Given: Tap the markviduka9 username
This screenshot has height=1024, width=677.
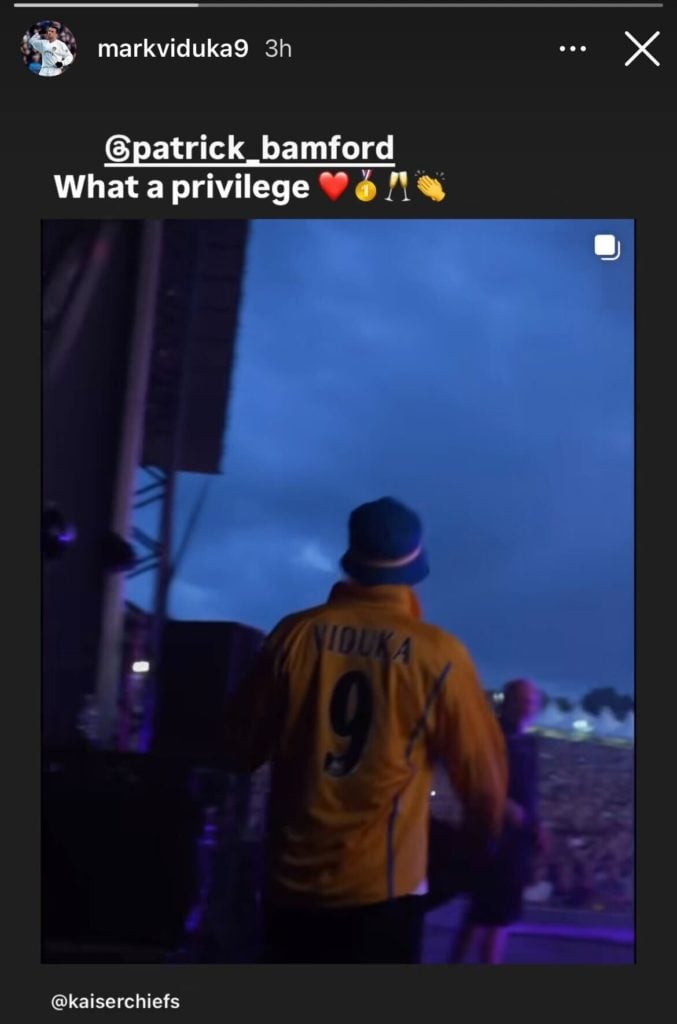Looking at the screenshot, I should point(173,49).
